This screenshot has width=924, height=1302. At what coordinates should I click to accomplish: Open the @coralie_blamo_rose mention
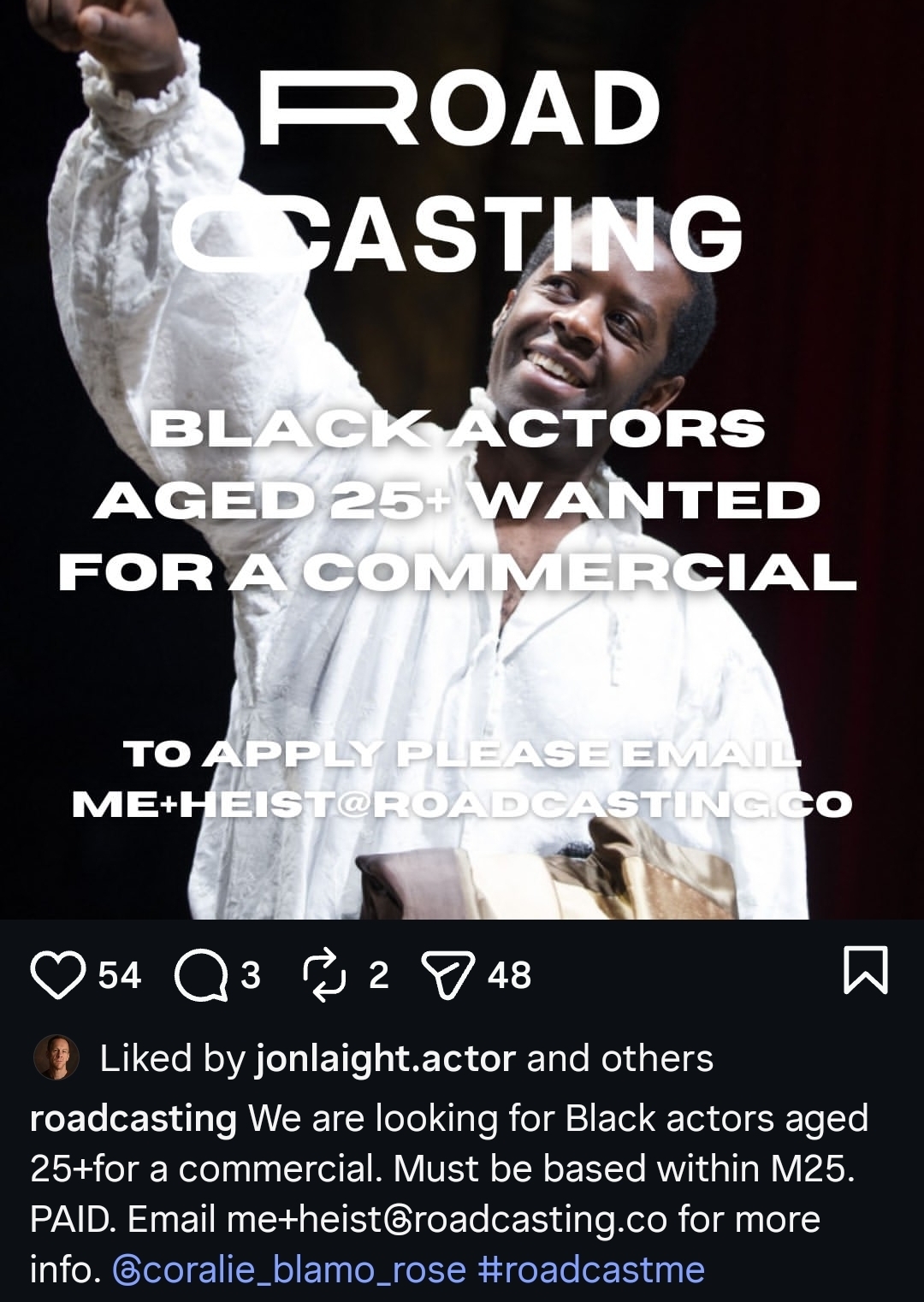[289, 1269]
